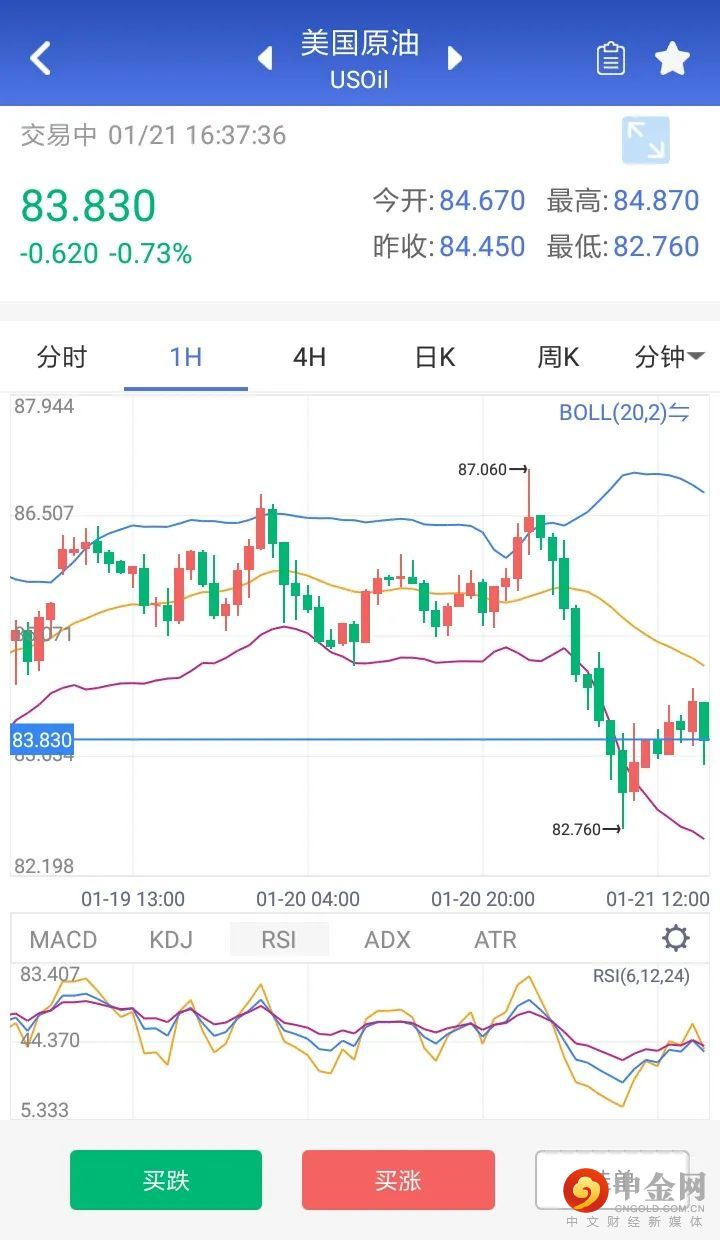Show the KDJ indicator
The height and width of the screenshot is (1240, 720).
pyautogui.click(x=171, y=940)
